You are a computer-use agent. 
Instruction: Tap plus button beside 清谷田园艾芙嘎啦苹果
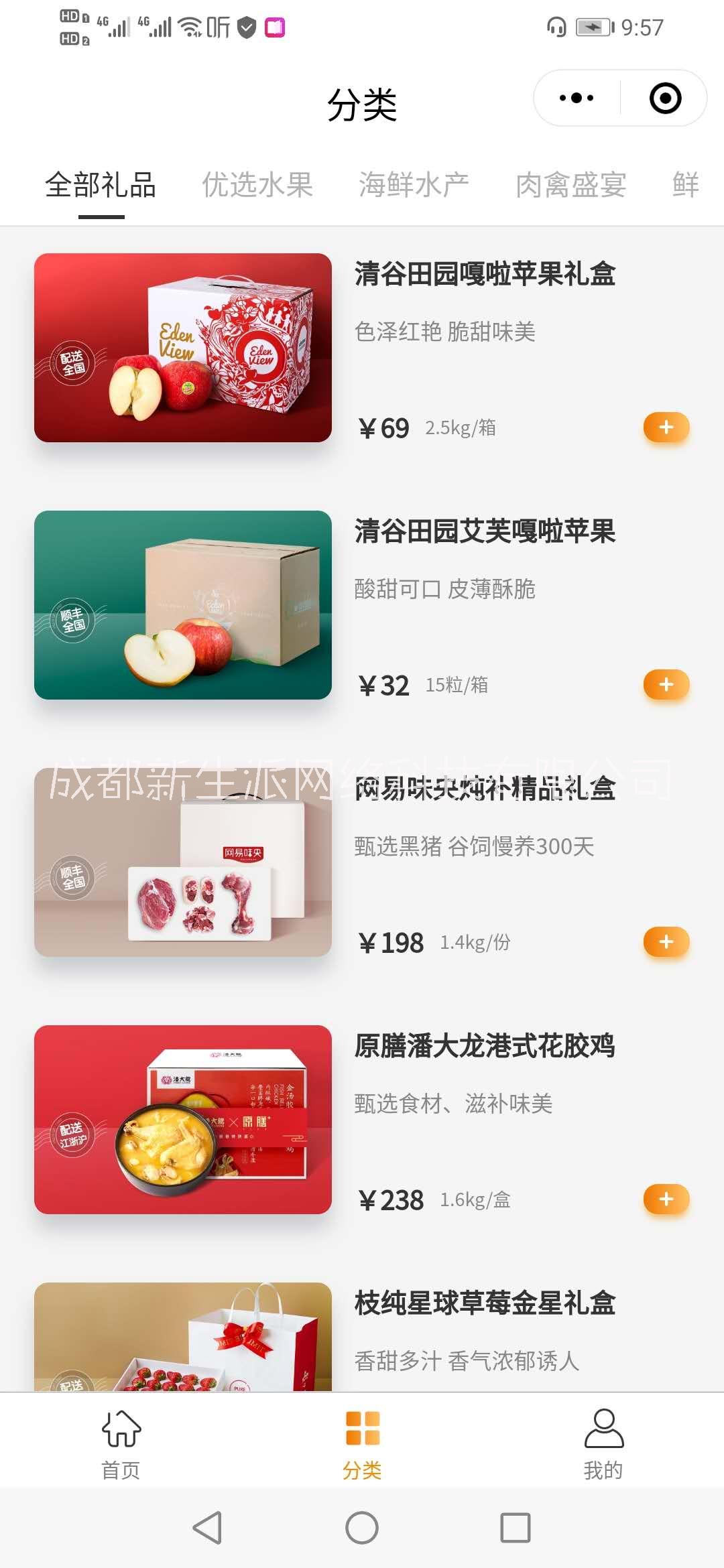(x=666, y=685)
